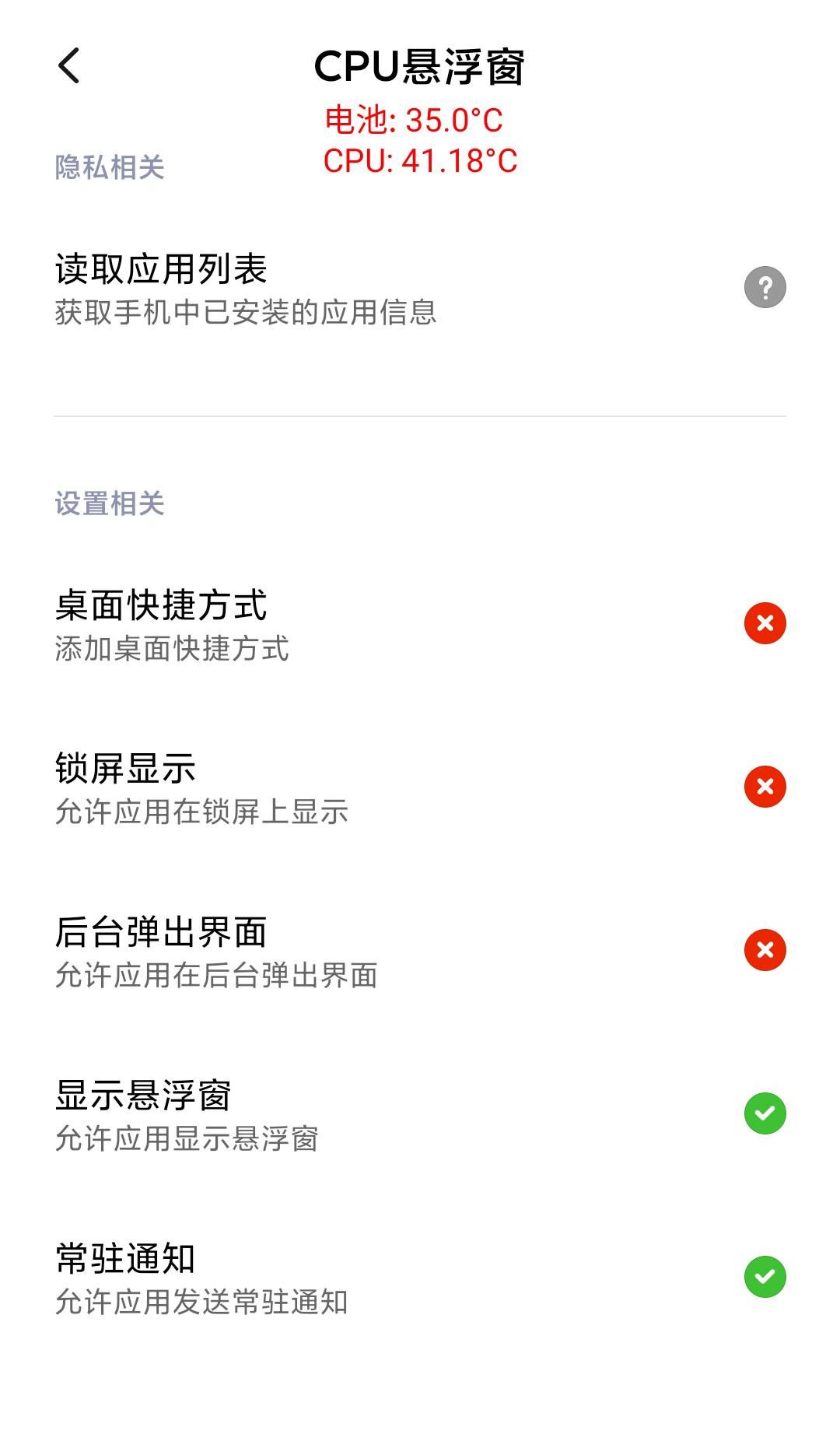Viewport: 840px width, 1441px height.
Task: Tap the CPU temperature overlay reading 41.18°C
Action: pyautogui.click(x=422, y=162)
